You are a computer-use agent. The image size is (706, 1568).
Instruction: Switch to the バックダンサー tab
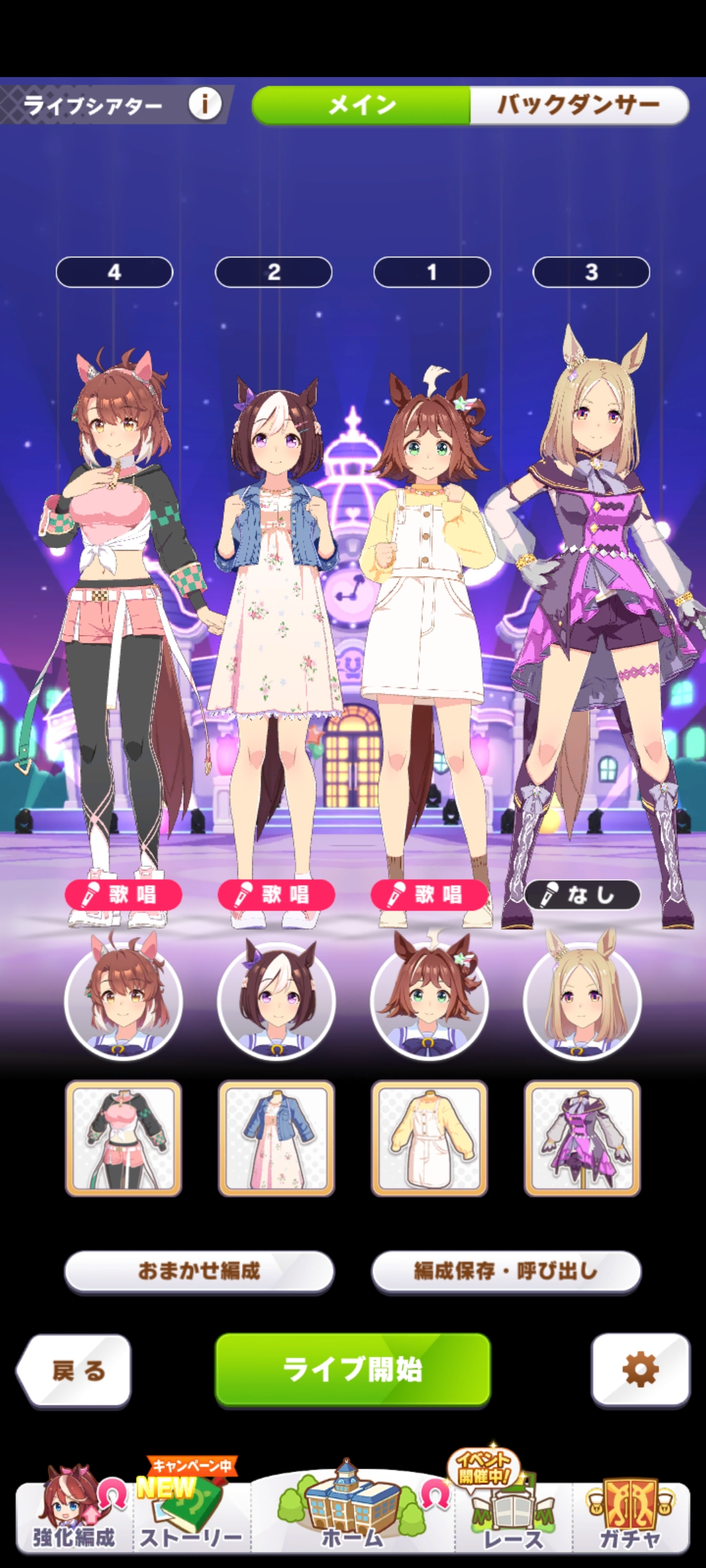578,105
